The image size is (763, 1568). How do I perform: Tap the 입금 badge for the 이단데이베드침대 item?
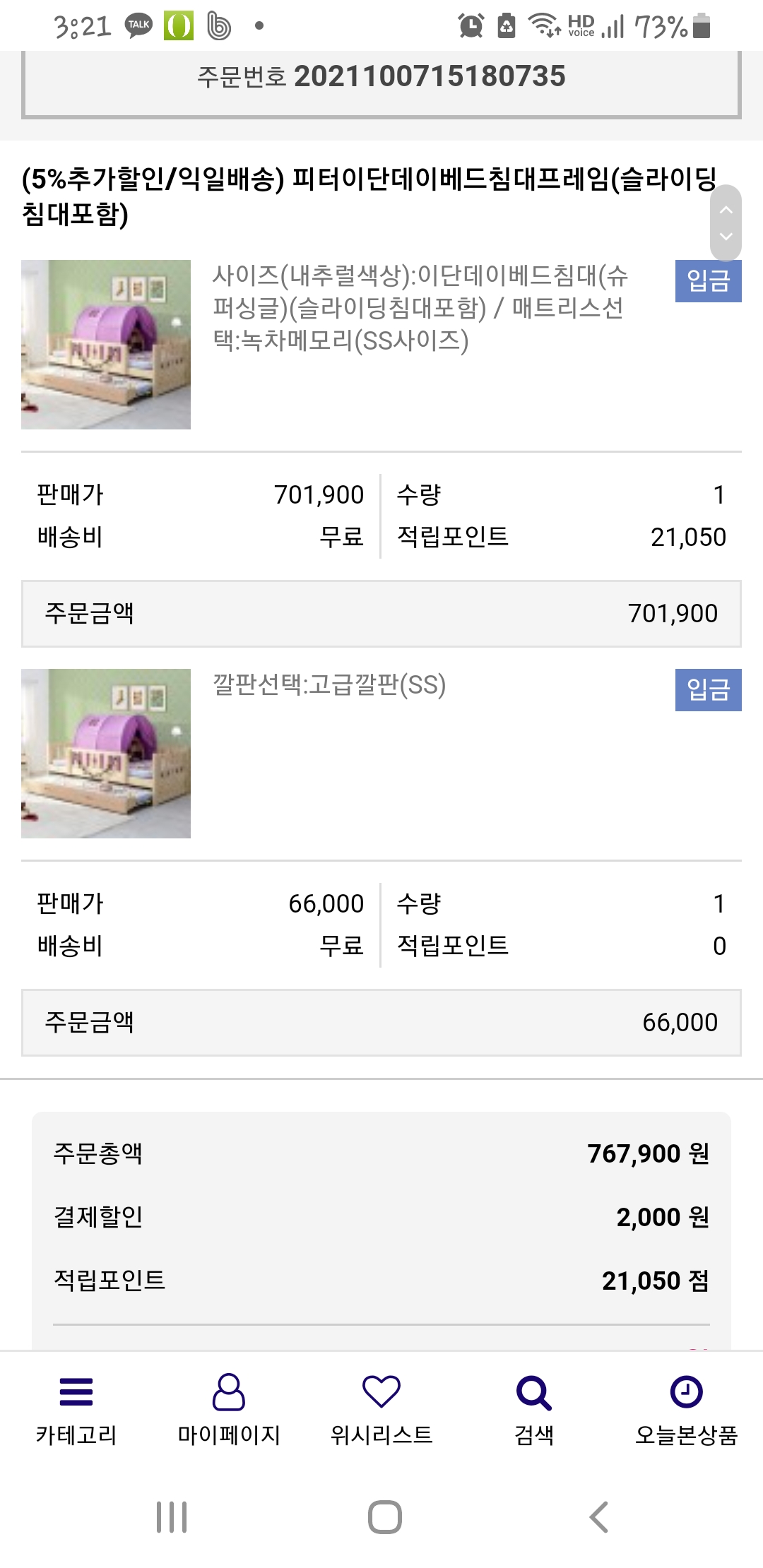708,281
